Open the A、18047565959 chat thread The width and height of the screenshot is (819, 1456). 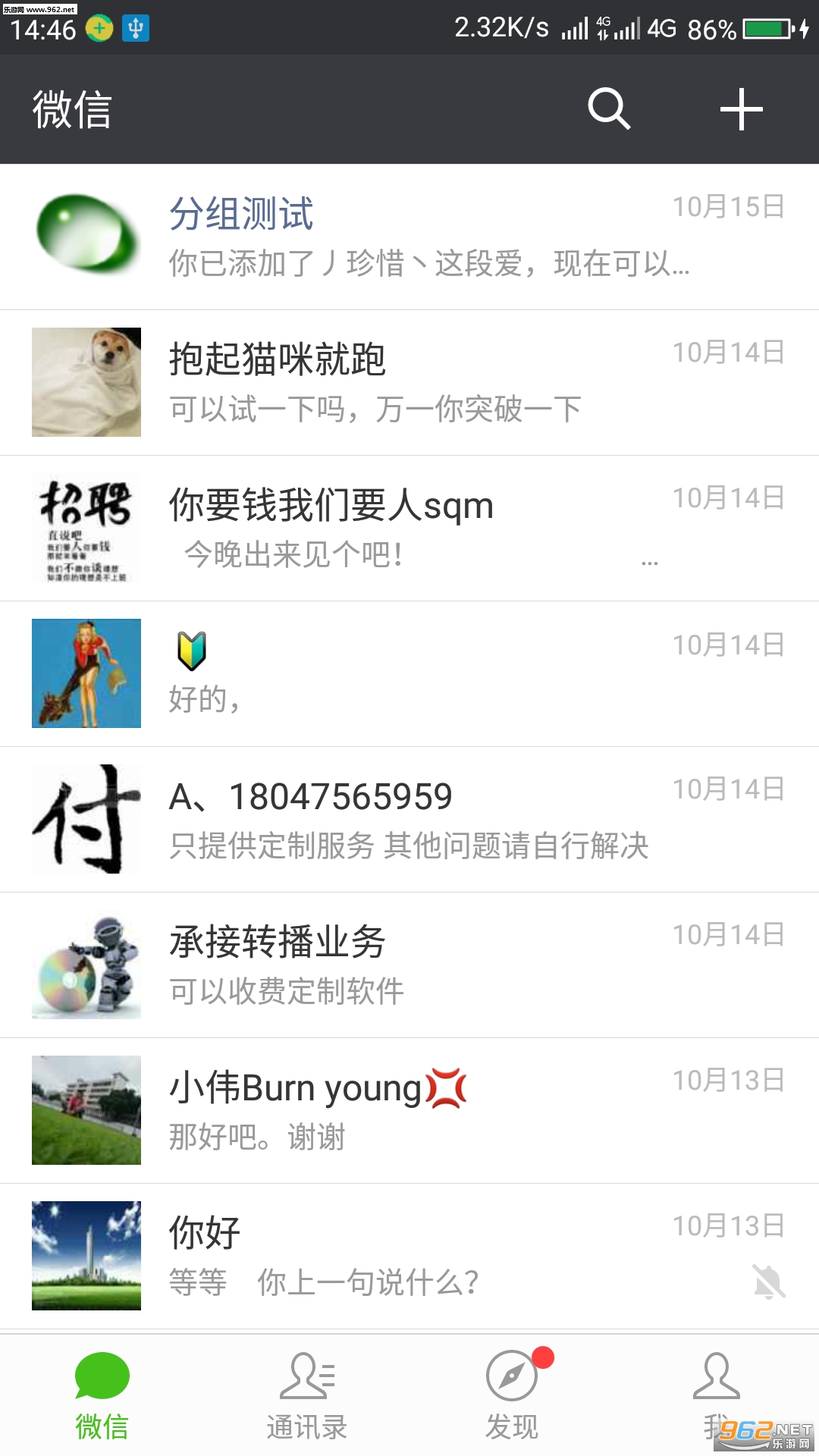coord(409,819)
